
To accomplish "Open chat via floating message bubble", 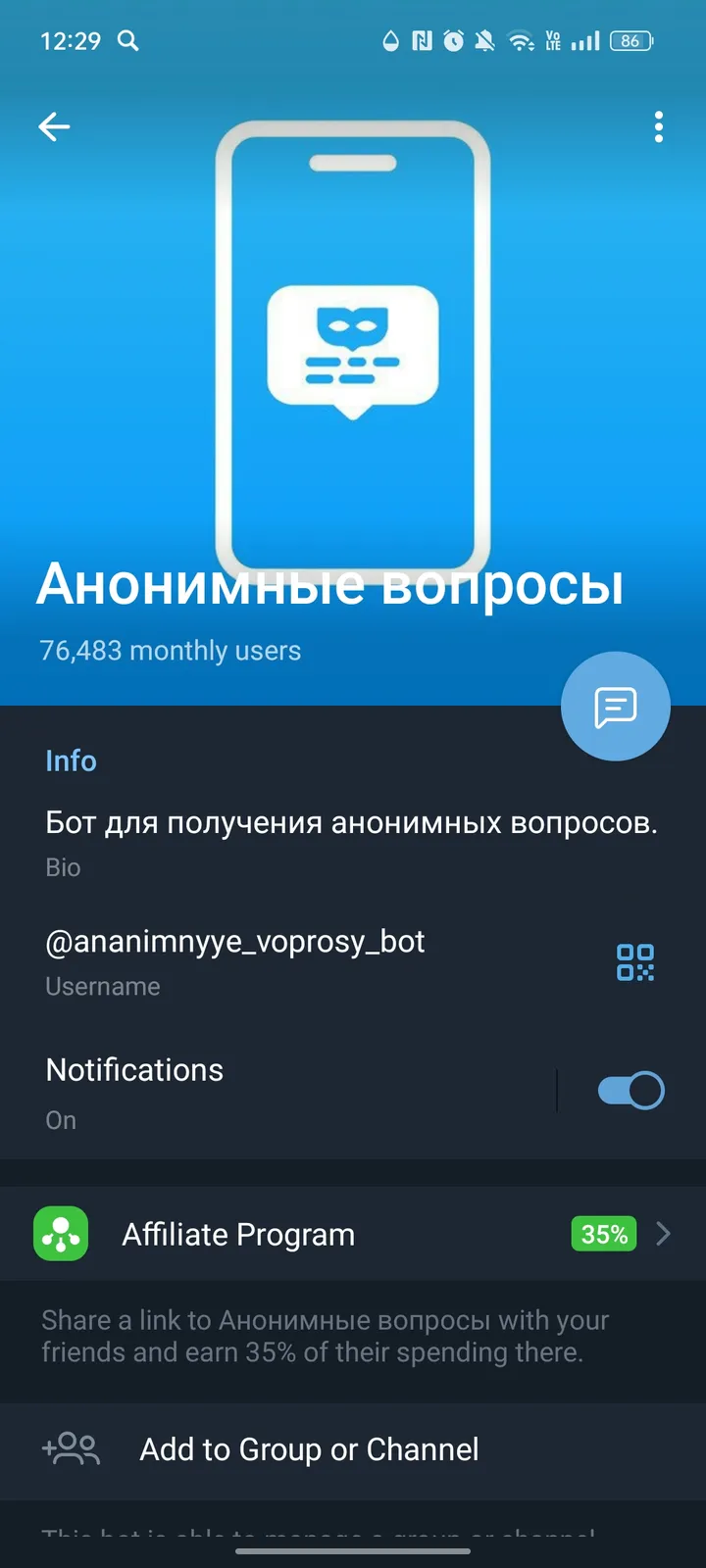I will coord(615,707).
